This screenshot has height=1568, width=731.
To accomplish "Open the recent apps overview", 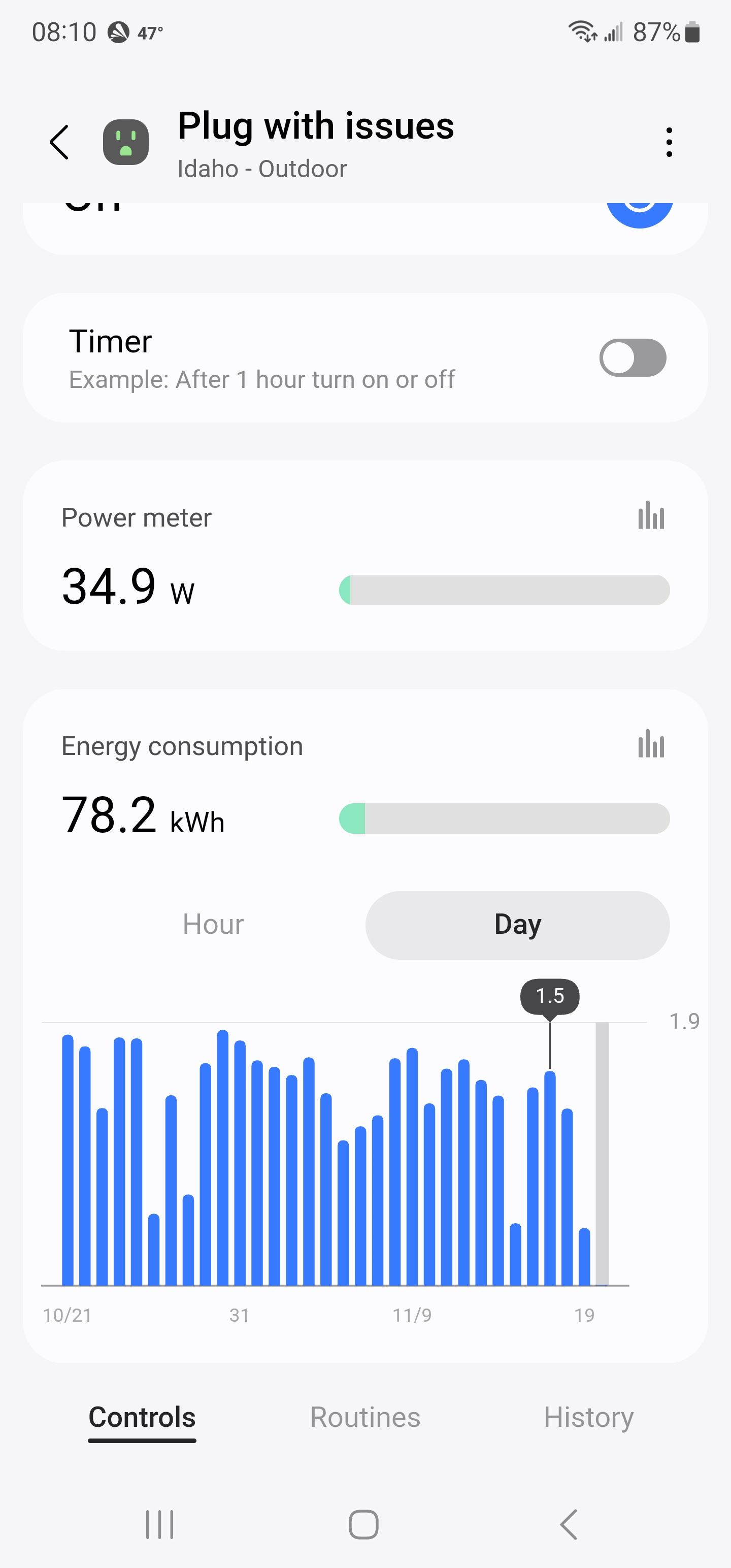I will tap(160, 1524).
